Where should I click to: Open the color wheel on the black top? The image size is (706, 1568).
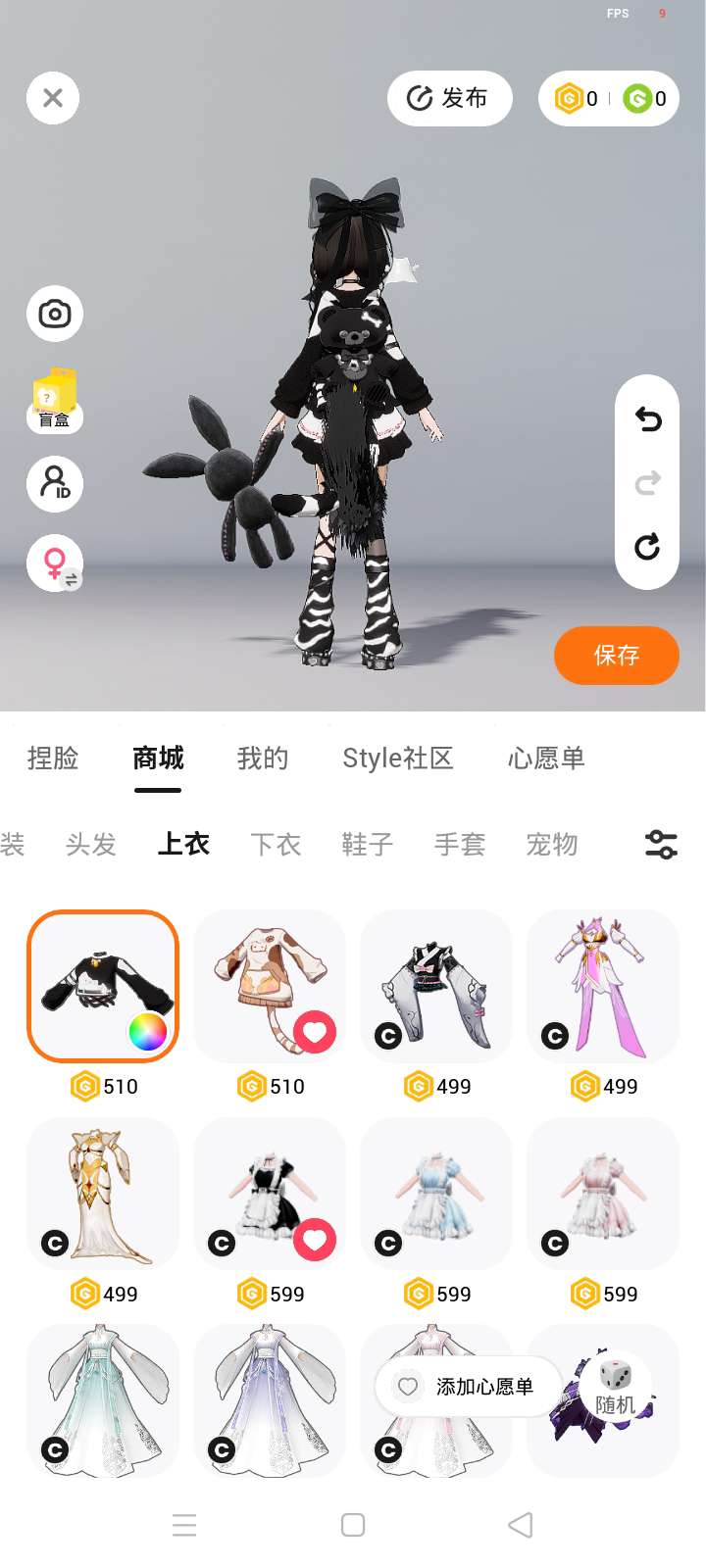(x=147, y=1032)
